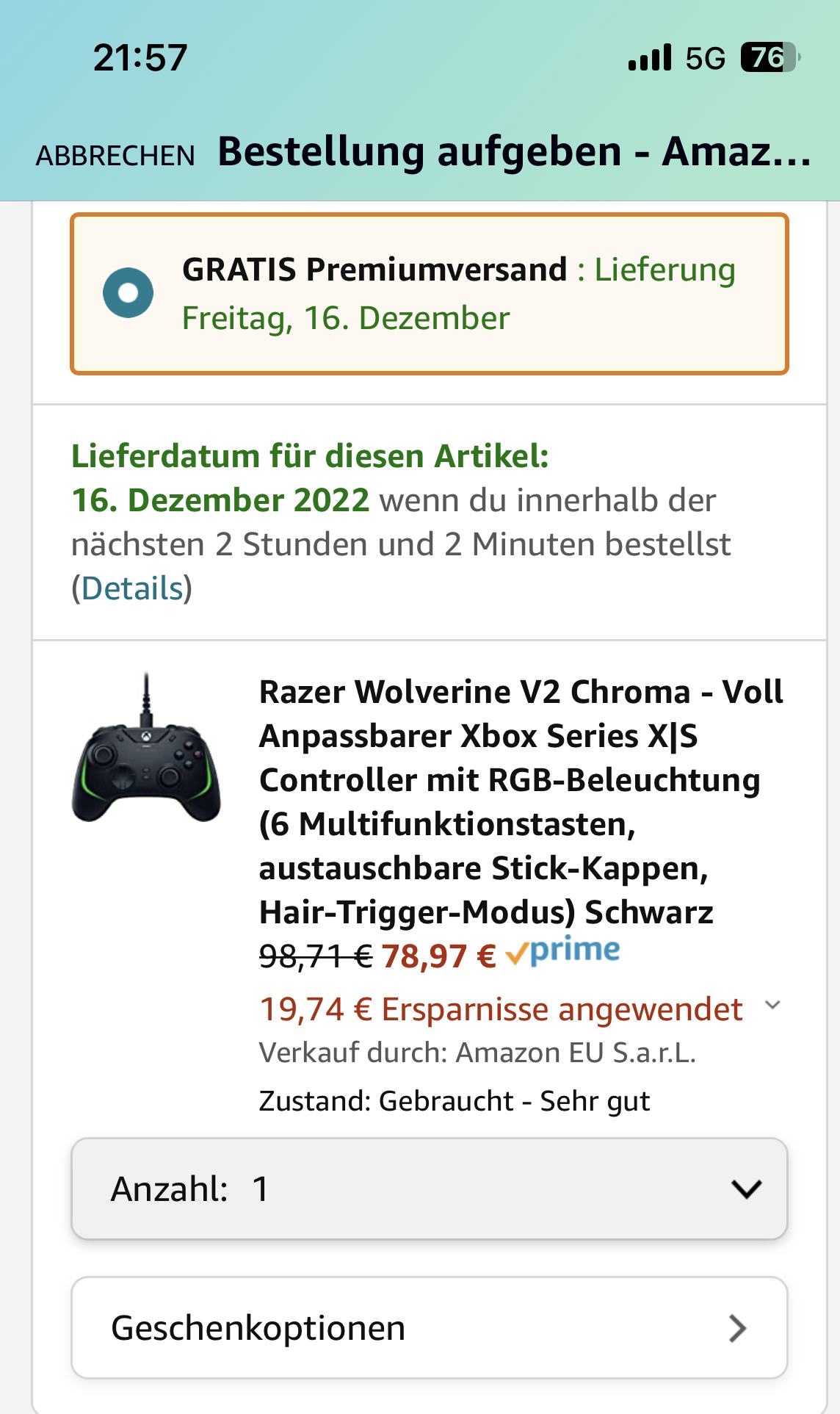Image resolution: width=840 pixels, height=1414 pixels.
Task: Select the GRATIS Premiumversand delivery option
Action: 128,293
